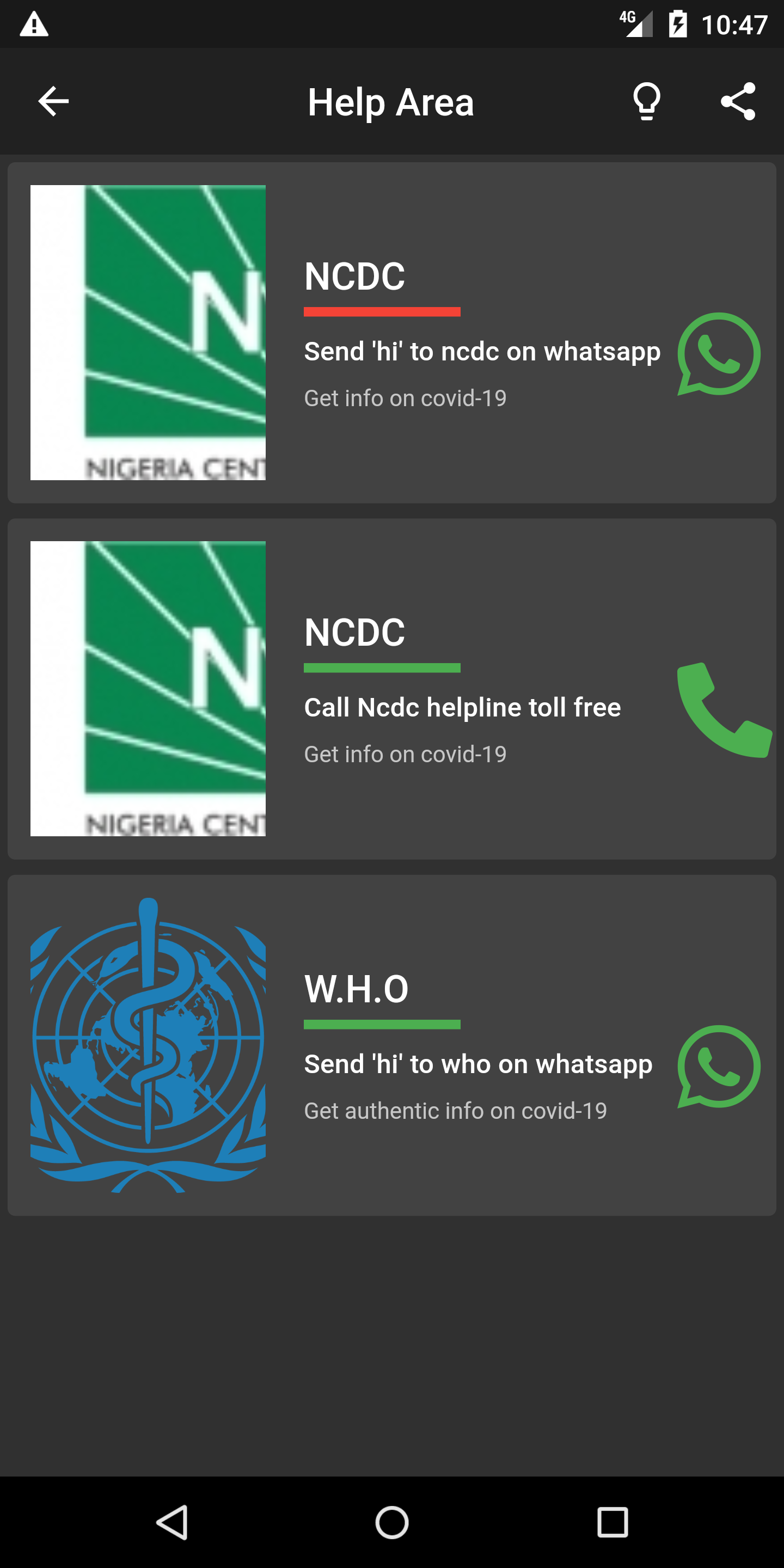Tap the first NCDC heading label
Viewport: 784px width, 1568px height.
tap(354, 277)
